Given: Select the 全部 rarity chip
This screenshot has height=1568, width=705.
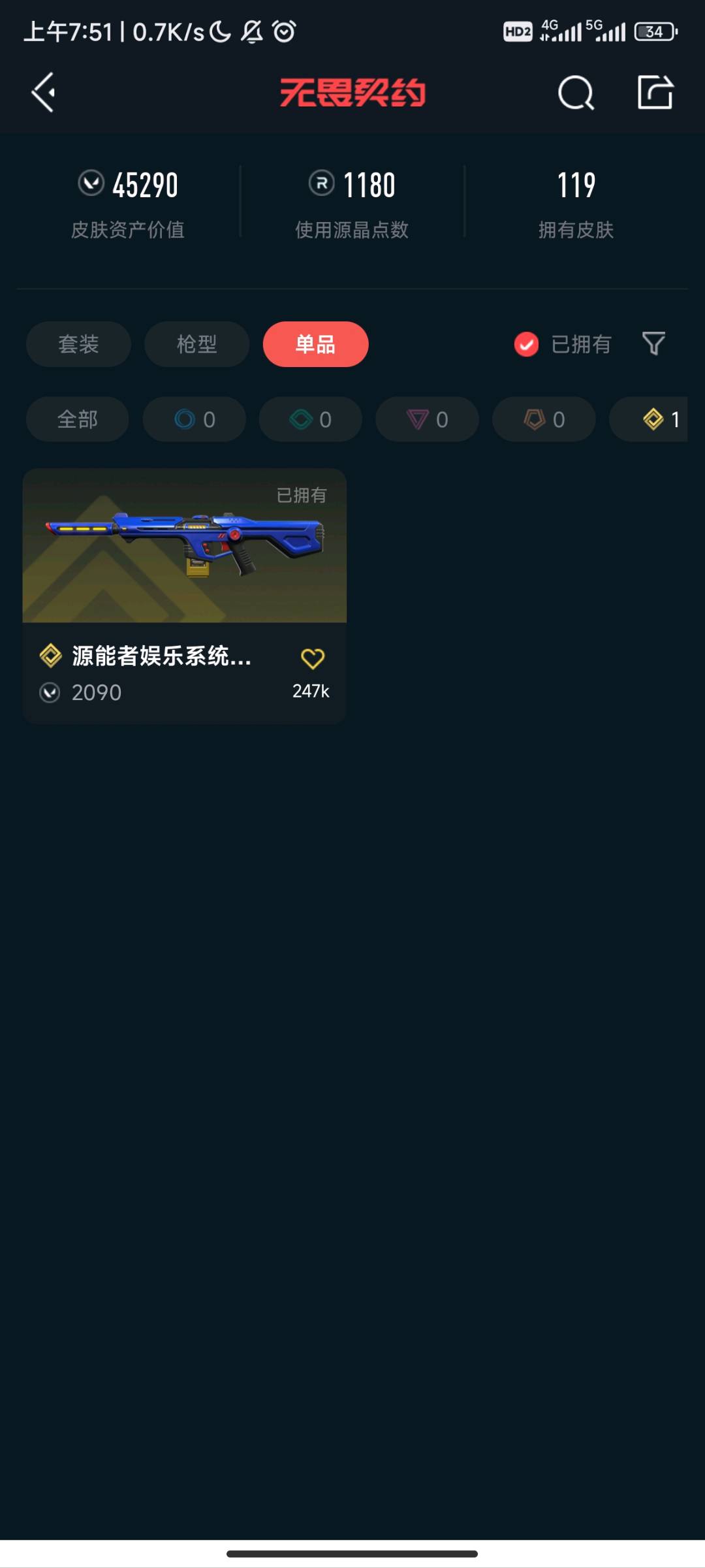Looking at the screenshot, I should click(x=77, y=419).
